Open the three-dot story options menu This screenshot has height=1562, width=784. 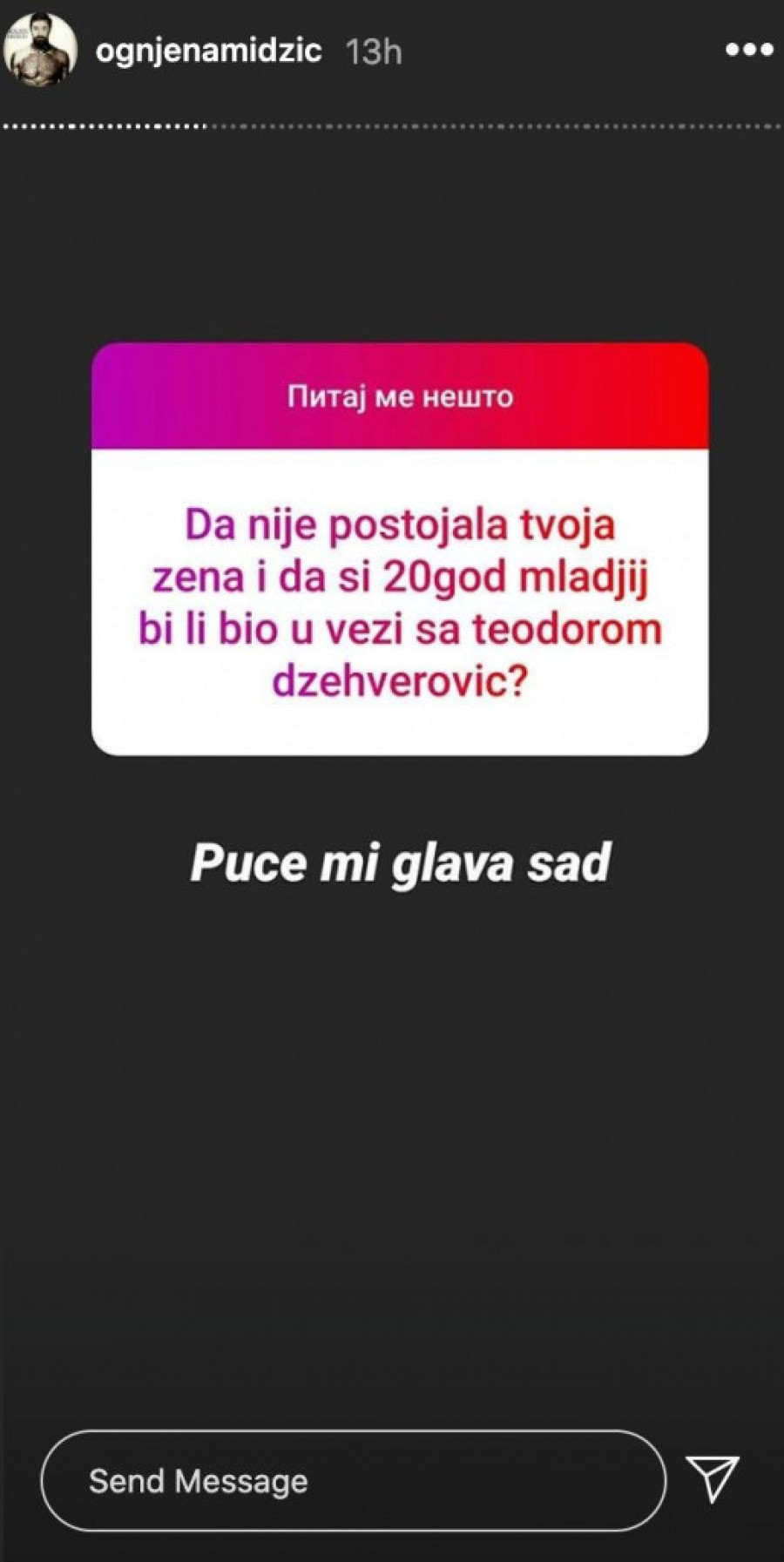click(x=748, y=51)
